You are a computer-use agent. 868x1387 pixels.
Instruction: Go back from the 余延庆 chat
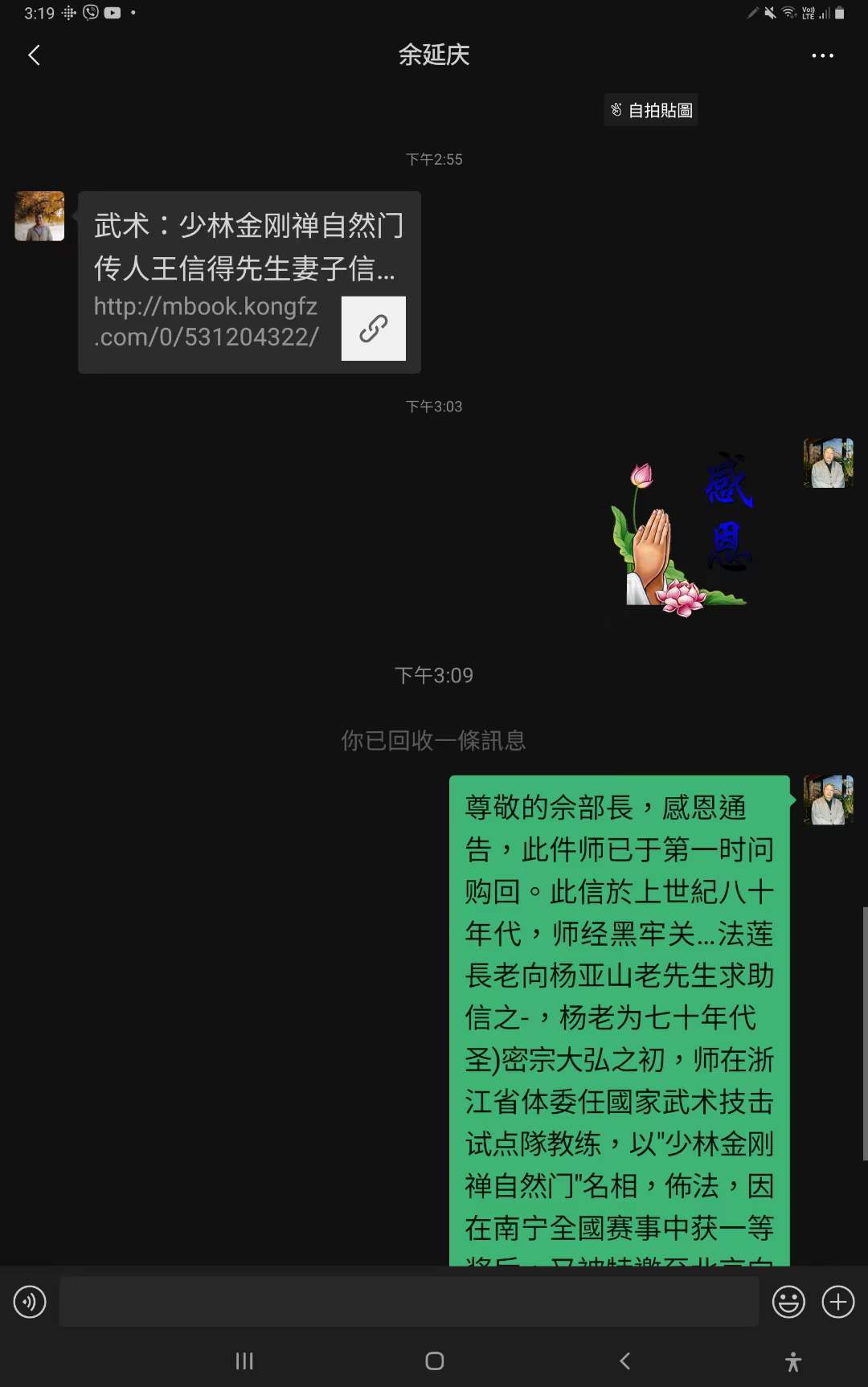pos(34,55)
